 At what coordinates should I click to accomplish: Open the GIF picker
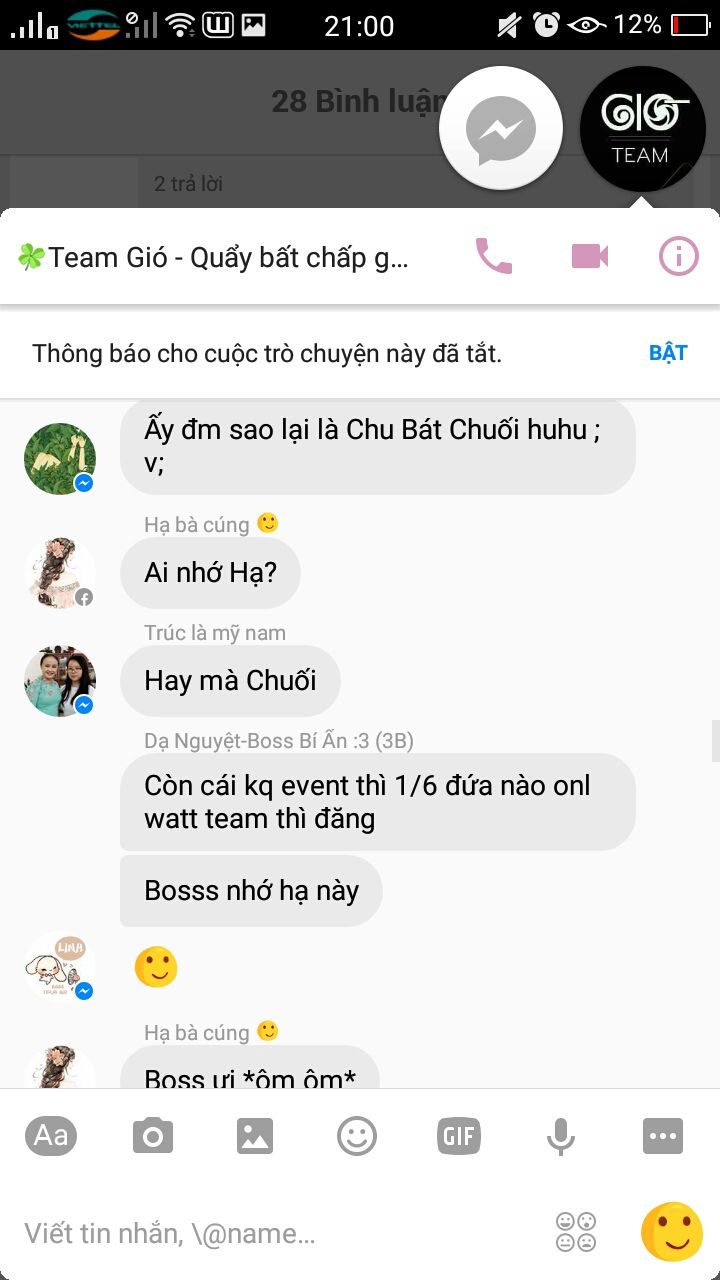459,1136
